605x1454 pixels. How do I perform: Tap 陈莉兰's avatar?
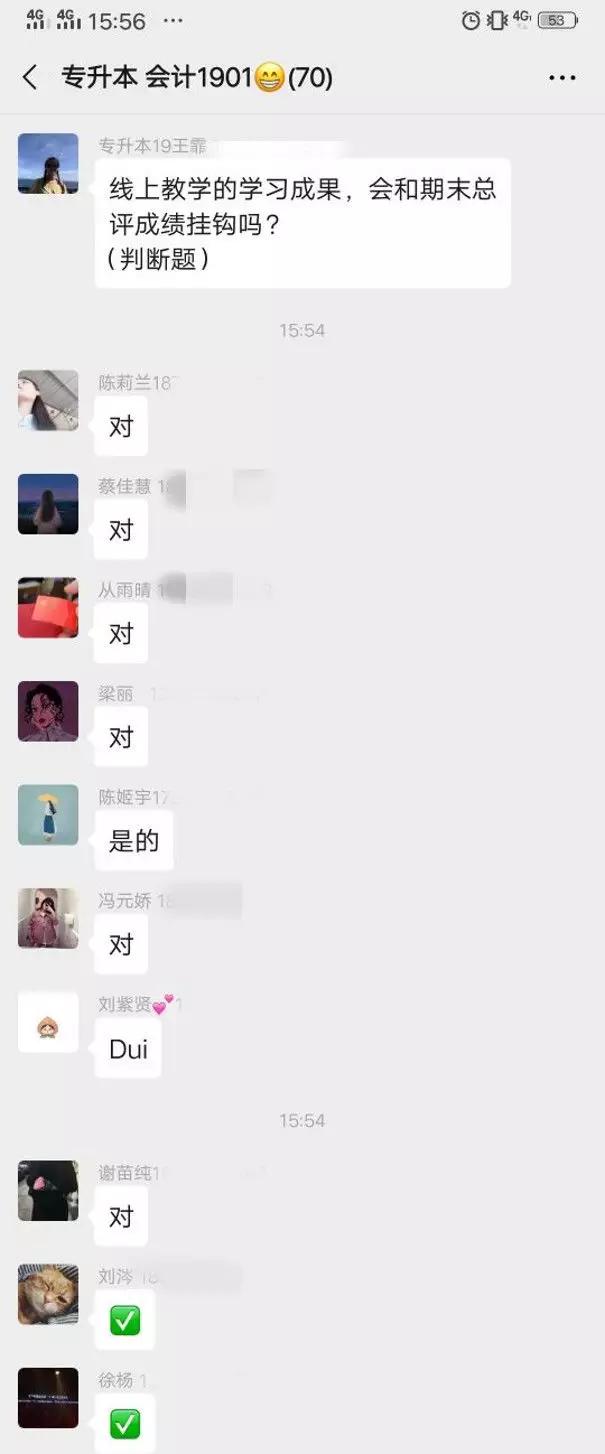click(x=48, y=400)
